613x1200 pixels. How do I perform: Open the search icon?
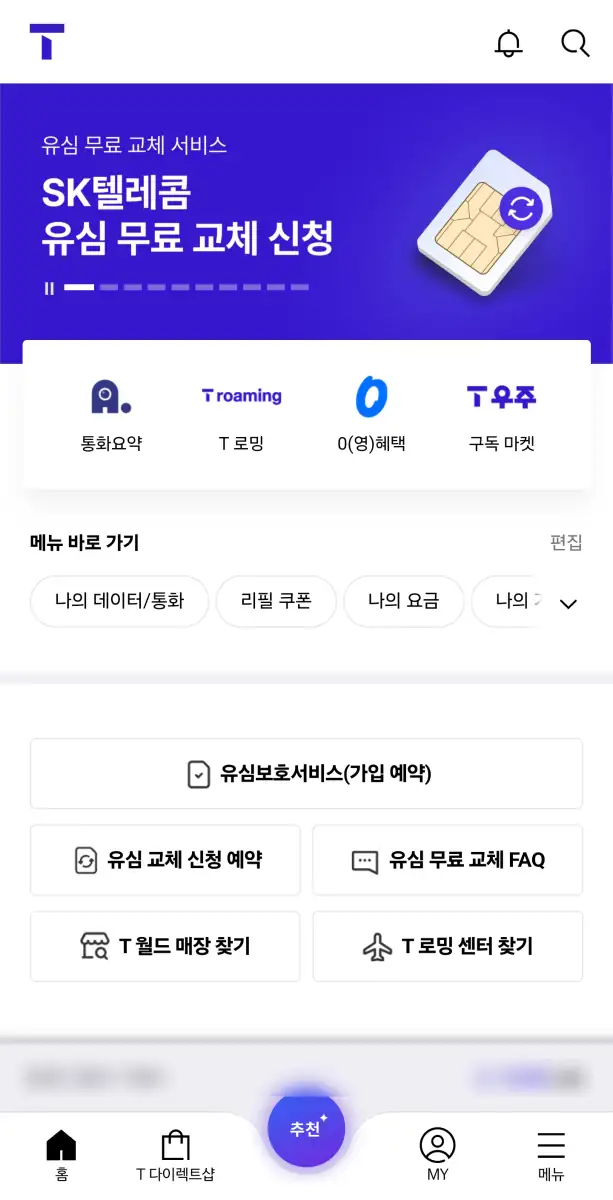[575, 43]
